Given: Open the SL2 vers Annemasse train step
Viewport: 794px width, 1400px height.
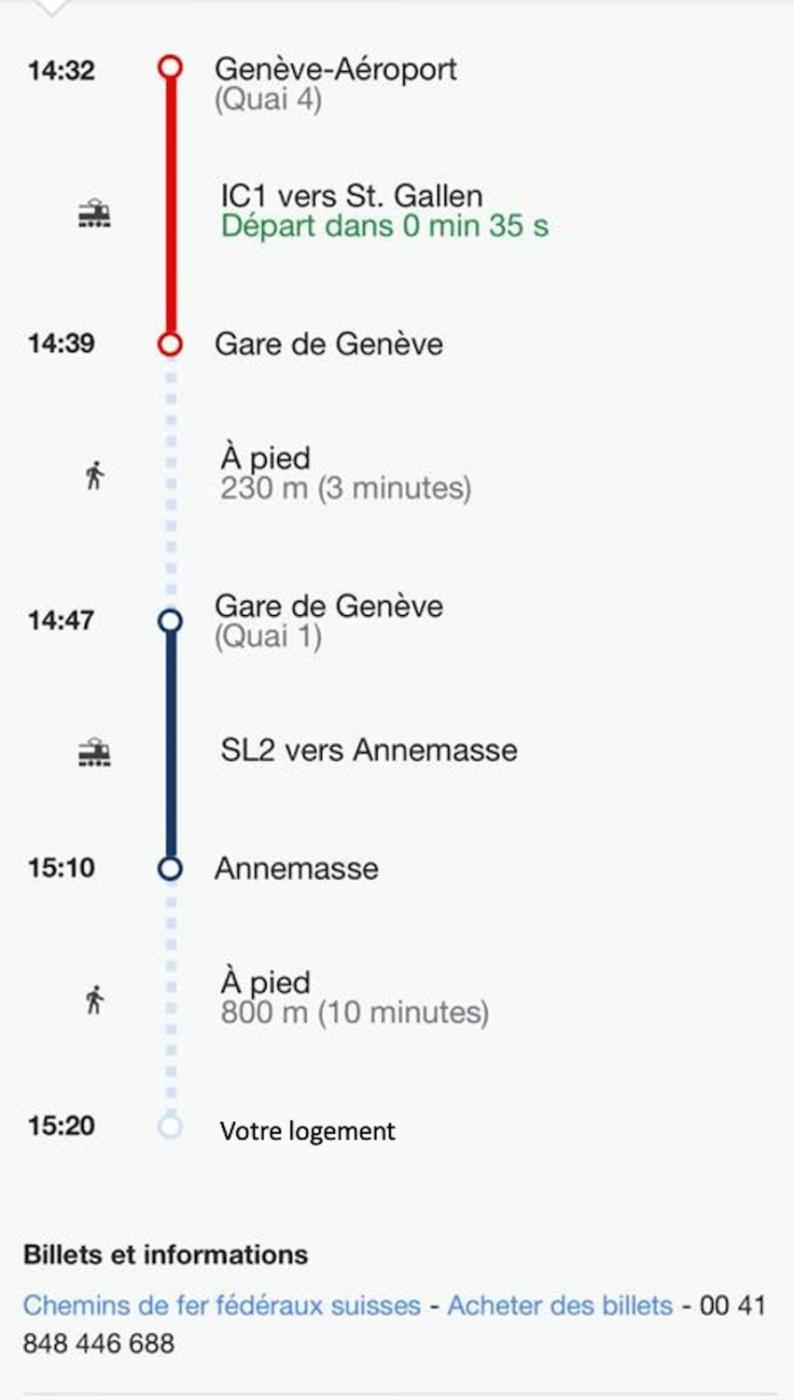Looking at the screenshot, I should click(x=369, y=750).
